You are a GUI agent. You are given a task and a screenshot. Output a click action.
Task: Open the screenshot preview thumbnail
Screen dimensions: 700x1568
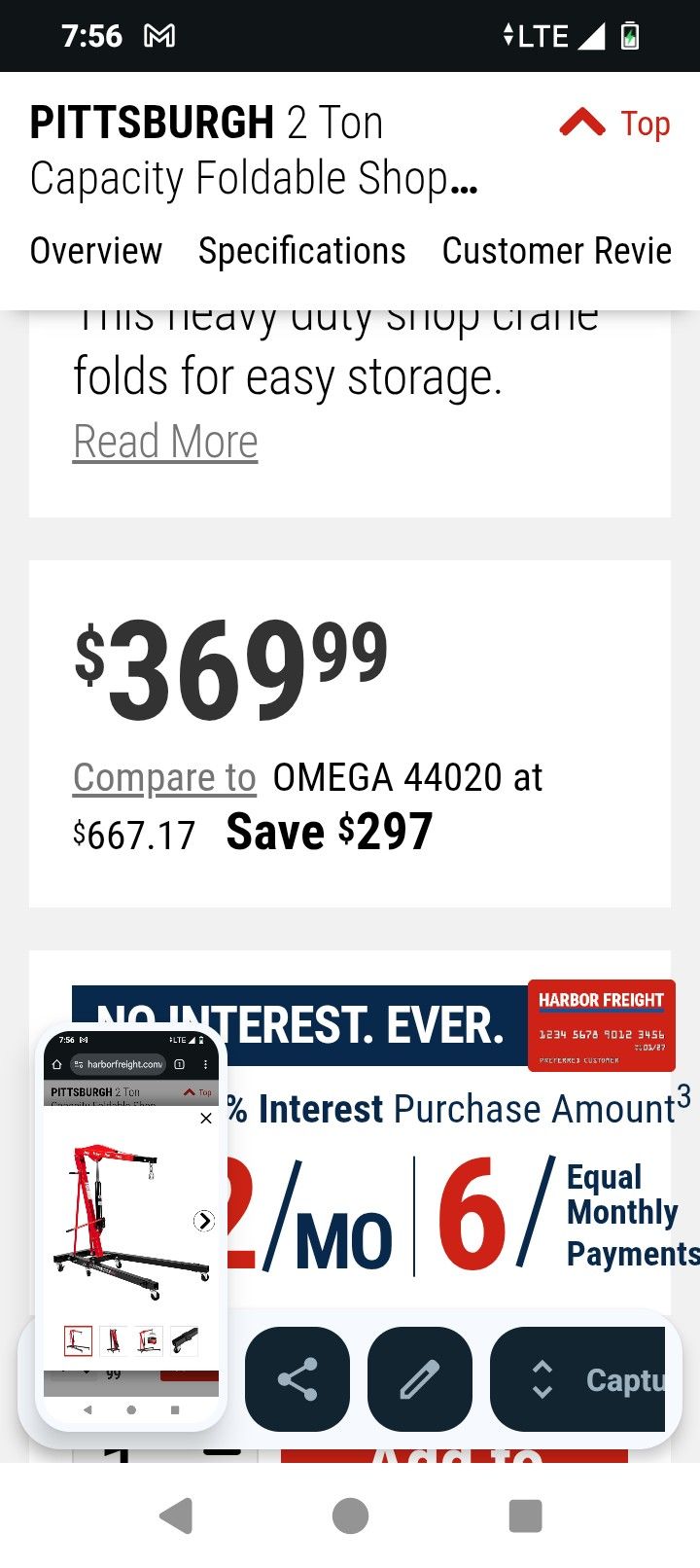click(x=131, y=1230)
